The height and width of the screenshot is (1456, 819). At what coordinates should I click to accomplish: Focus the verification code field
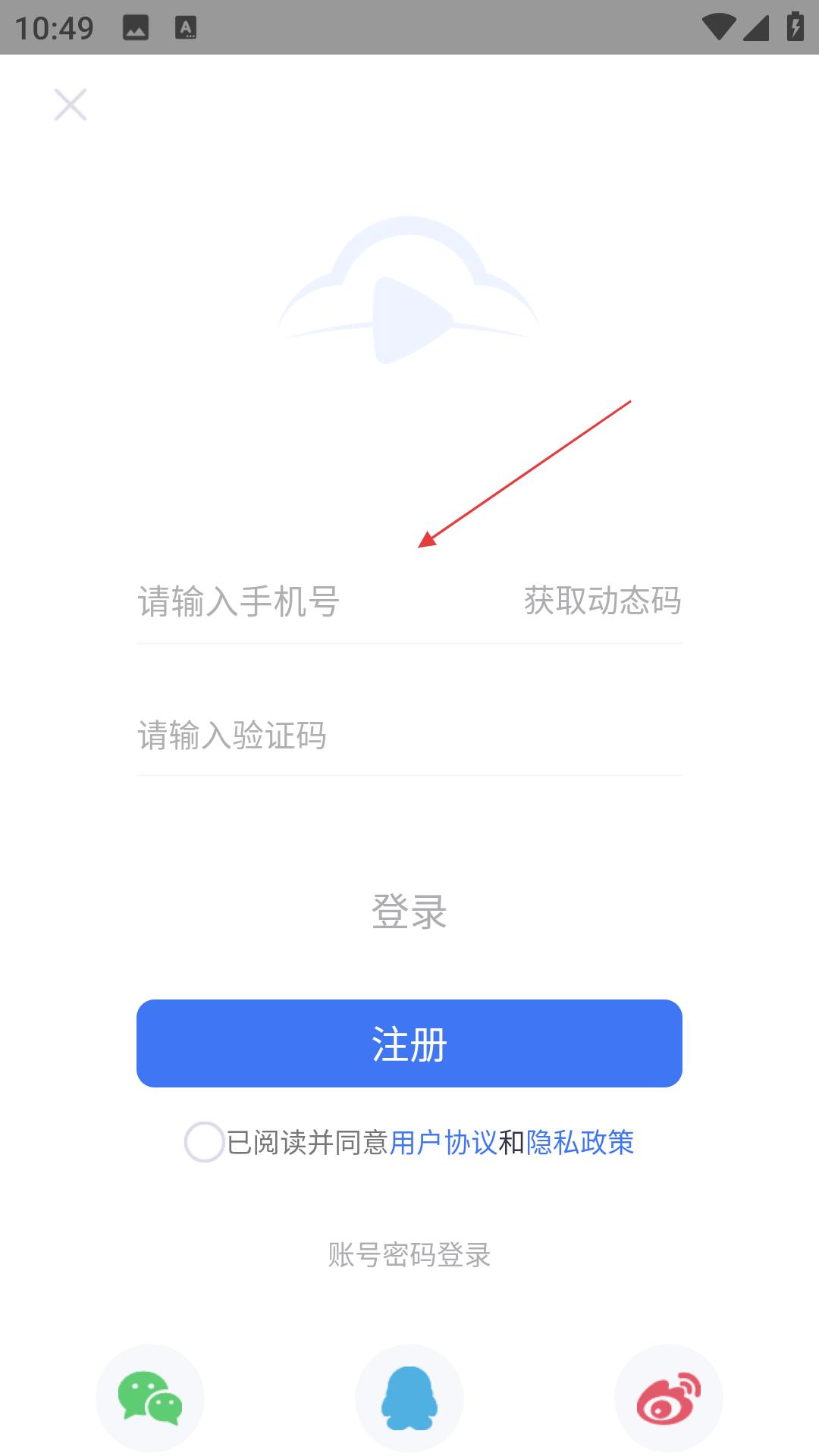pyautogui.click(x=409, y=736)
